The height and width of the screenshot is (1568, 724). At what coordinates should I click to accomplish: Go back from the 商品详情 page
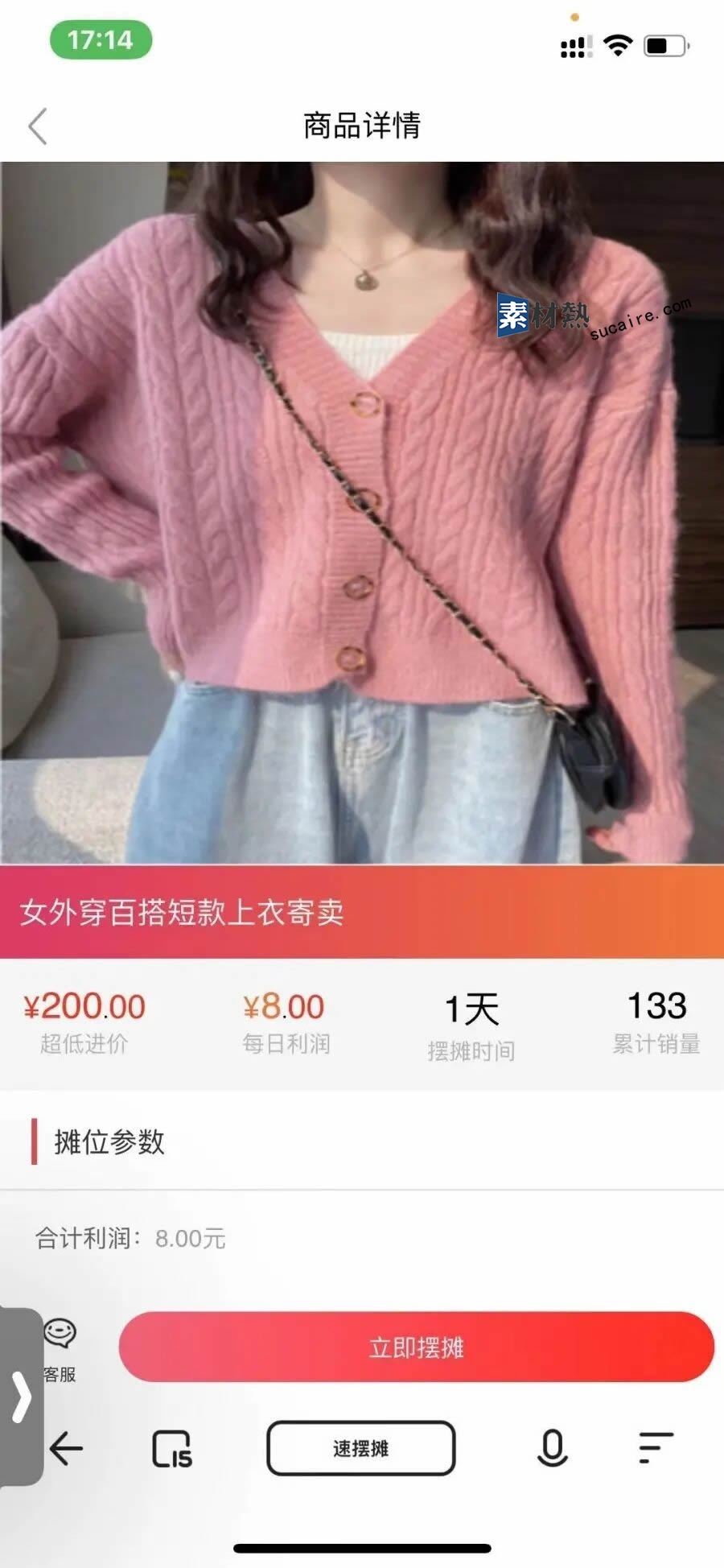tap(38, 126)
